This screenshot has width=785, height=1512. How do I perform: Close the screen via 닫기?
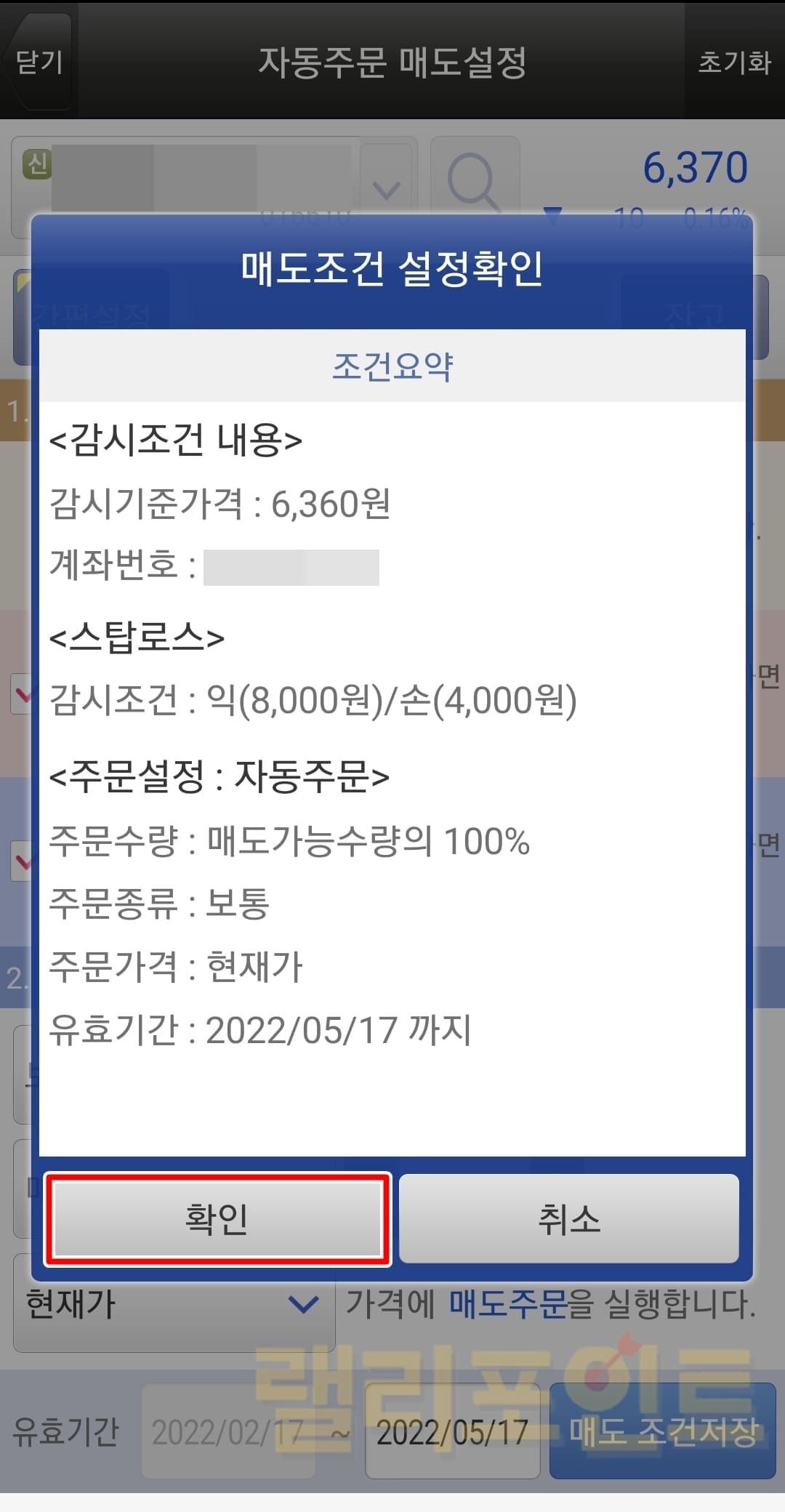[39, 62]
